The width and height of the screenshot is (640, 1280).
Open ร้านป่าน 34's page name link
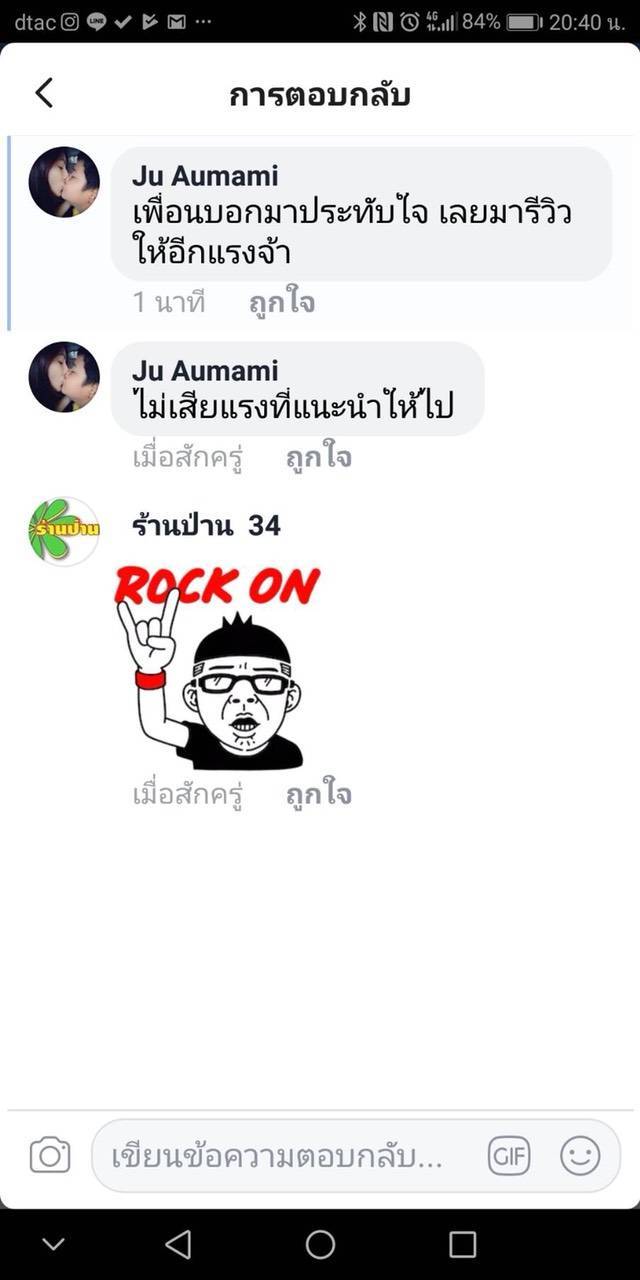206,525
